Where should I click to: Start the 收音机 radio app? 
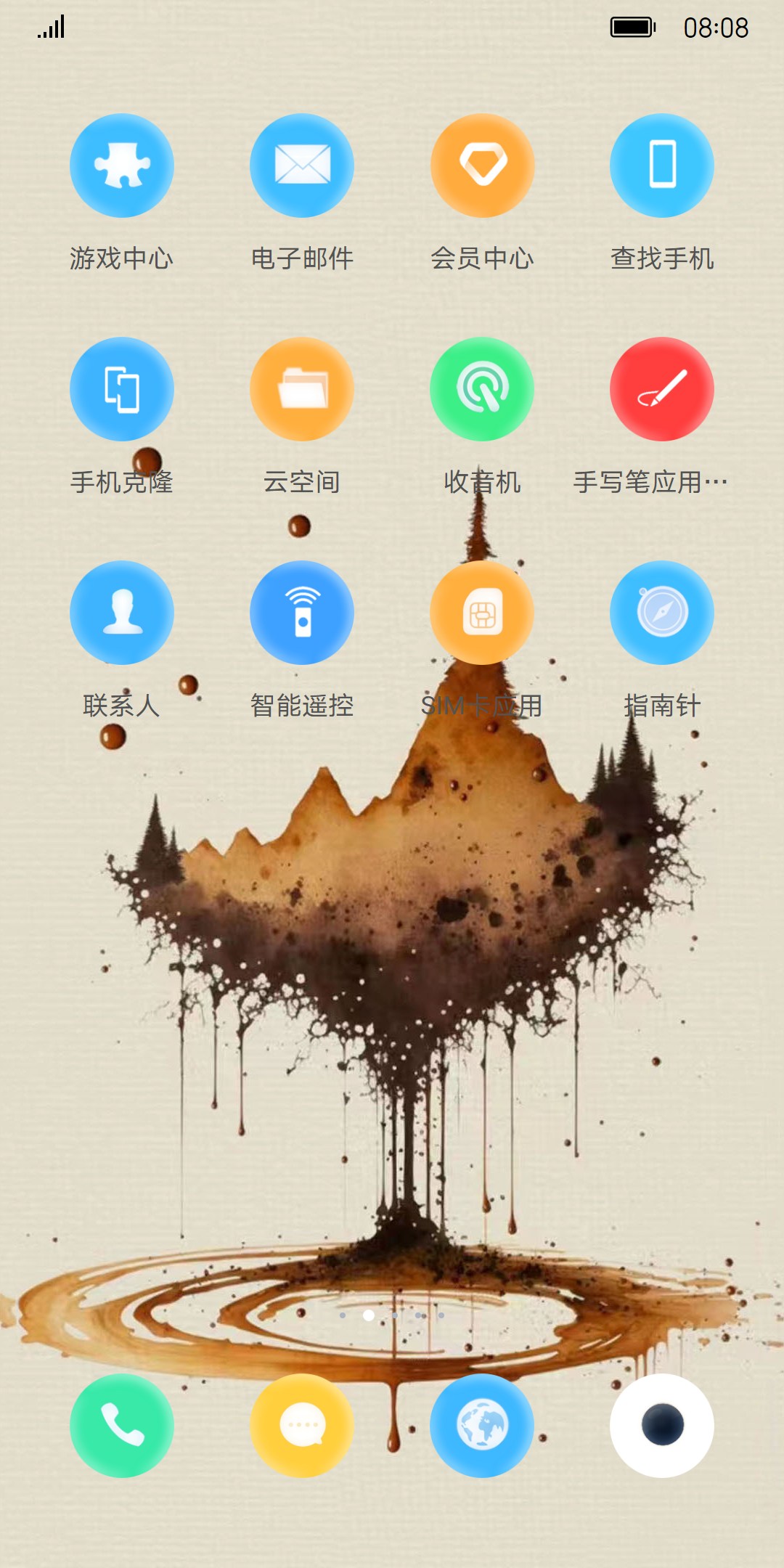(482, 389)
